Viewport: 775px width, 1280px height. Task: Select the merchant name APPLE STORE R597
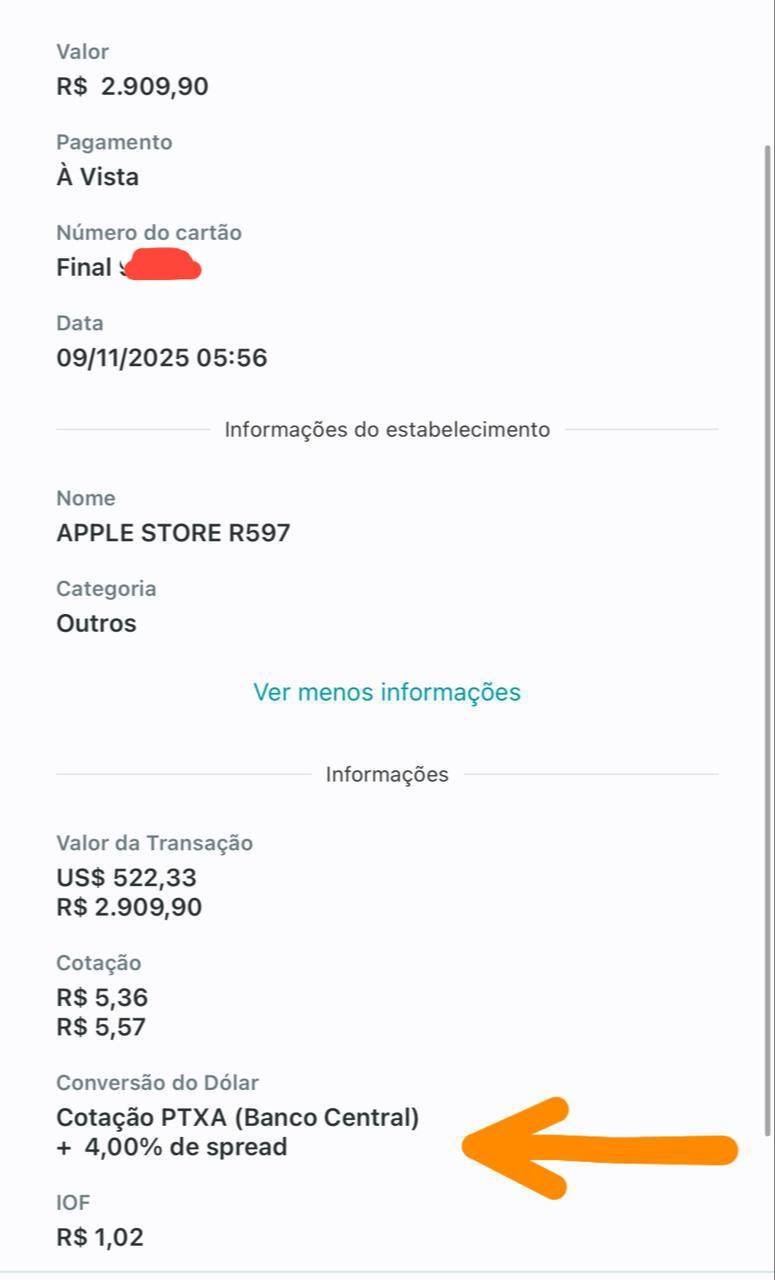click(172, 532)
